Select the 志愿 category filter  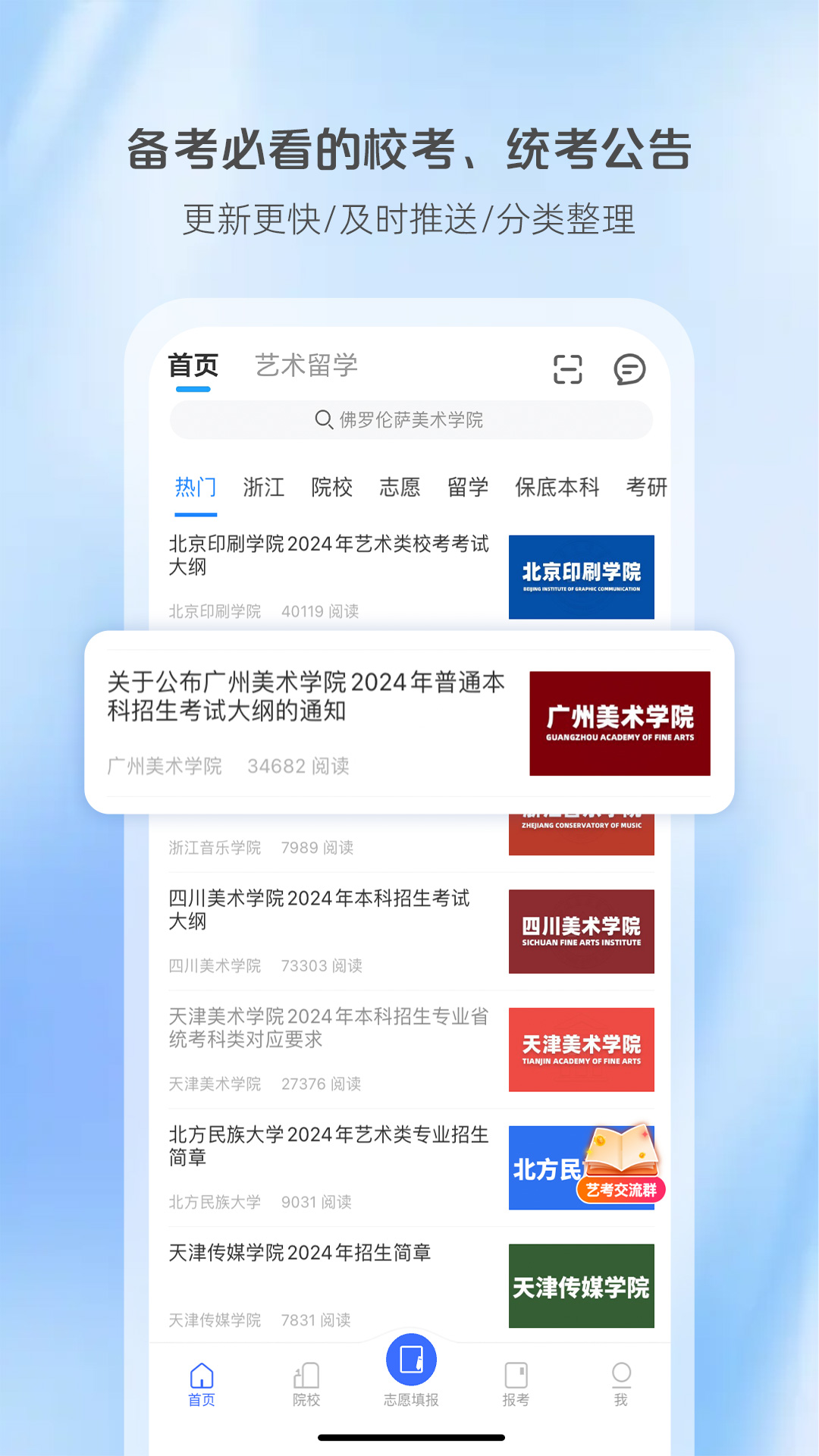pos(400,488)
